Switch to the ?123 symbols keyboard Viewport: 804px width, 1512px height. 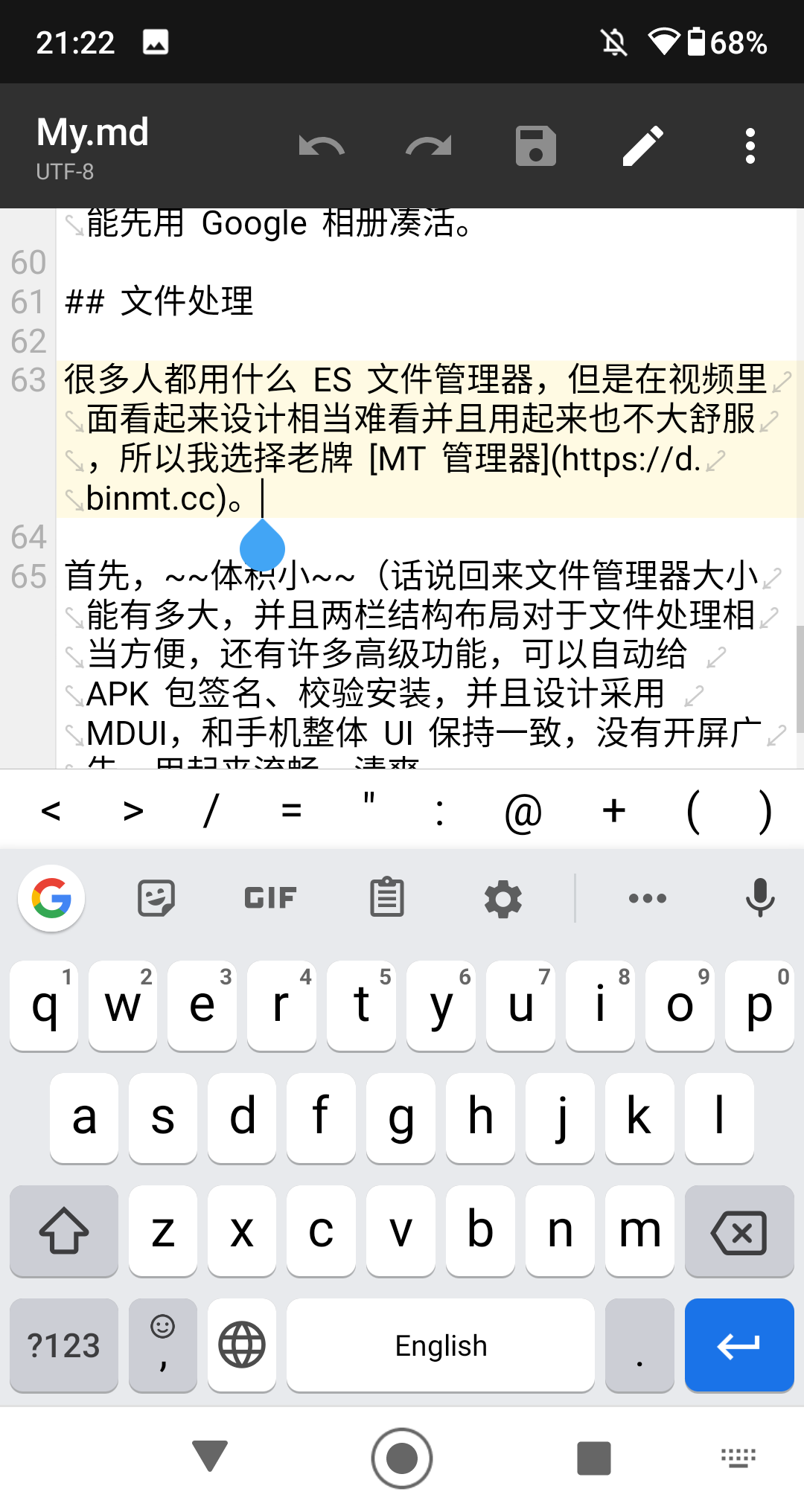click(64, 1345)
